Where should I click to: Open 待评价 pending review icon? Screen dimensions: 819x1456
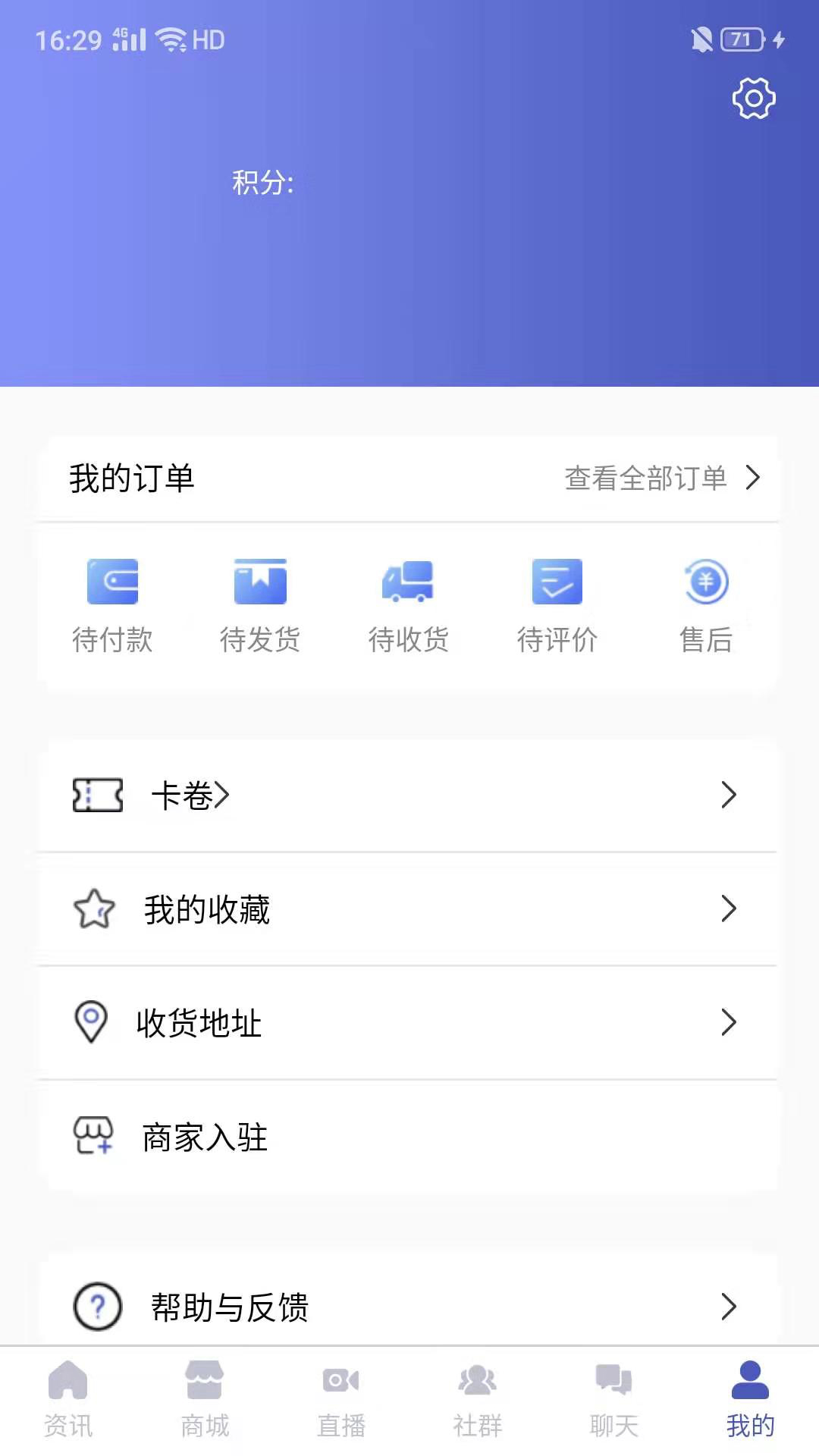[557, 582]
